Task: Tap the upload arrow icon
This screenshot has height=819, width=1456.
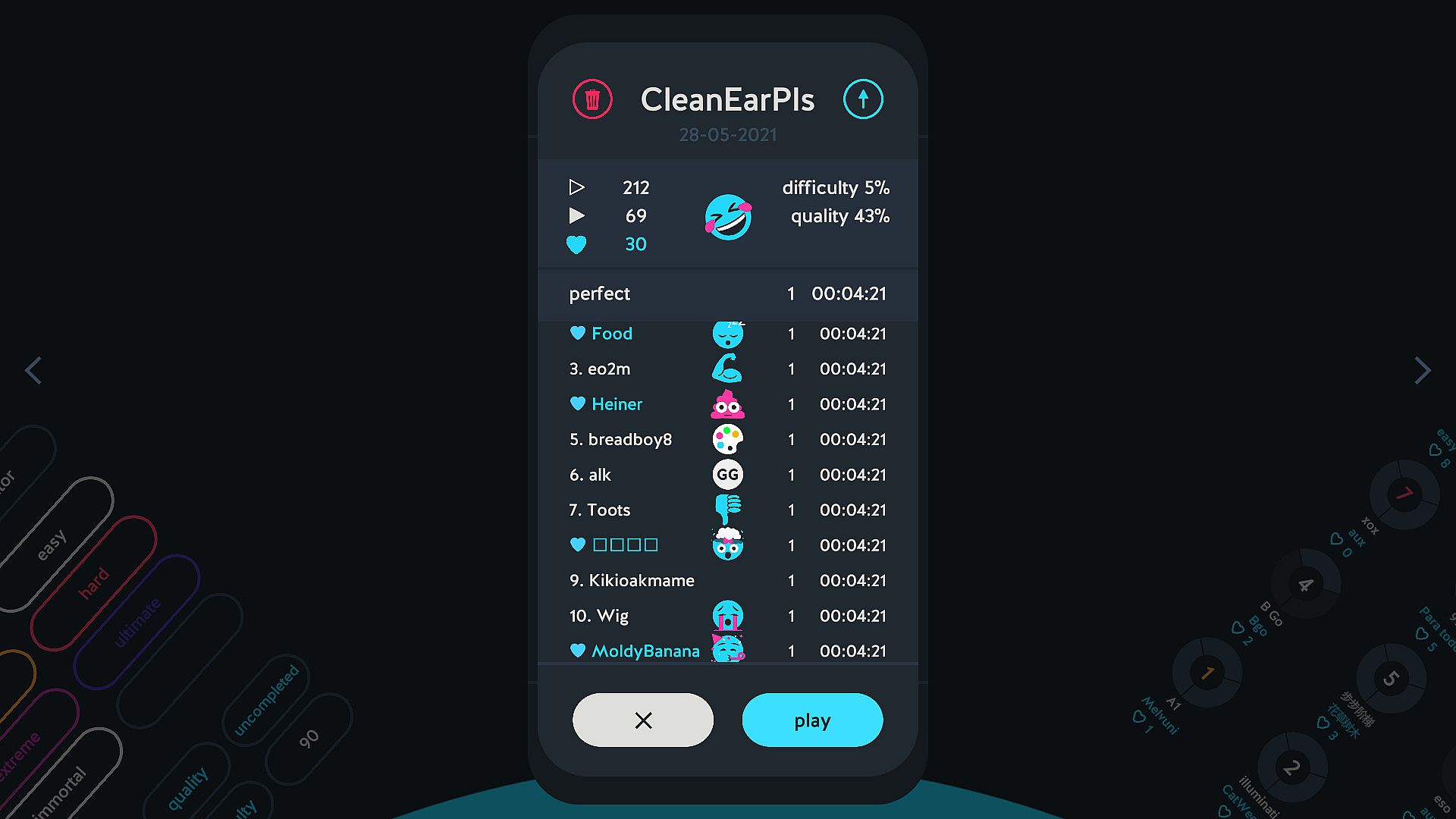Action: tap(863, 99)
